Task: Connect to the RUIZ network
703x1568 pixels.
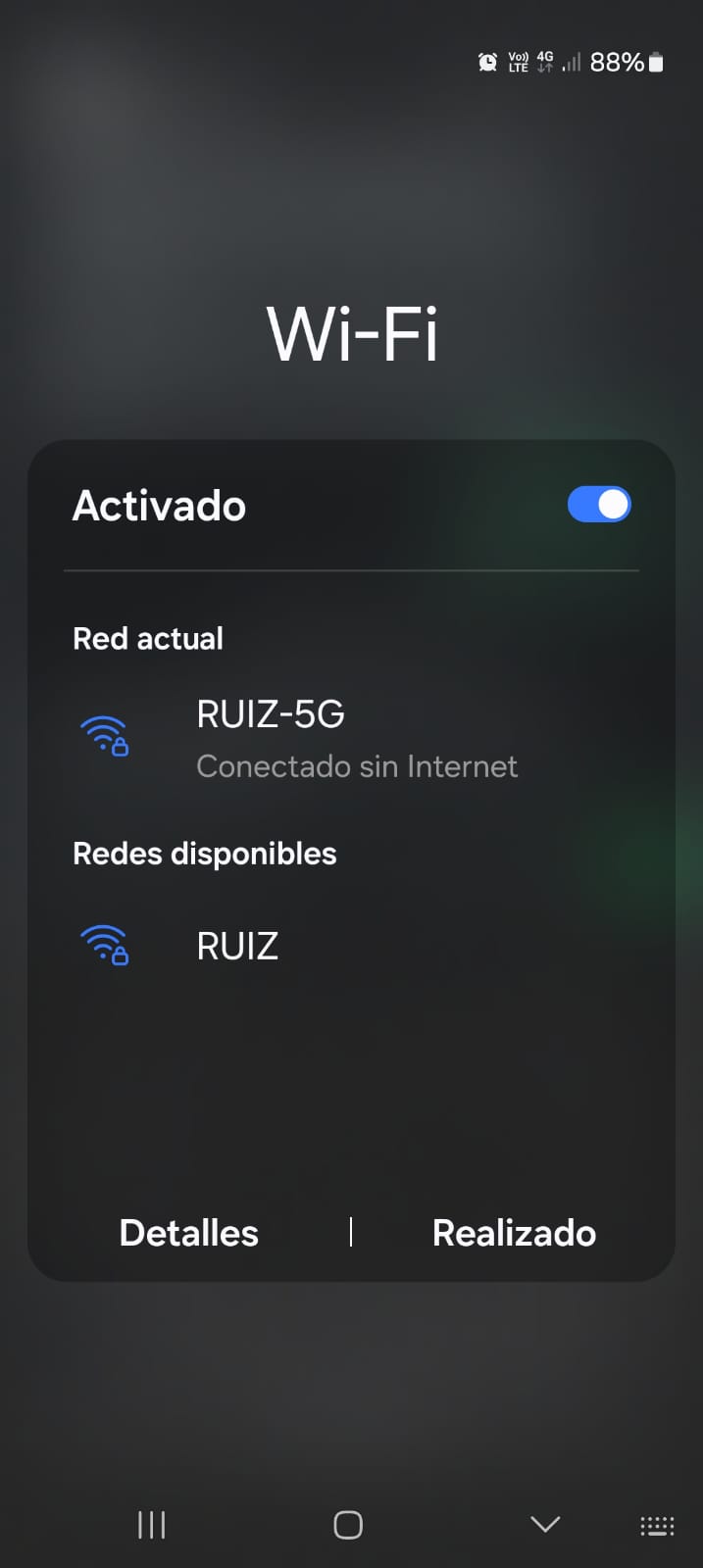Action: (237, 946)
